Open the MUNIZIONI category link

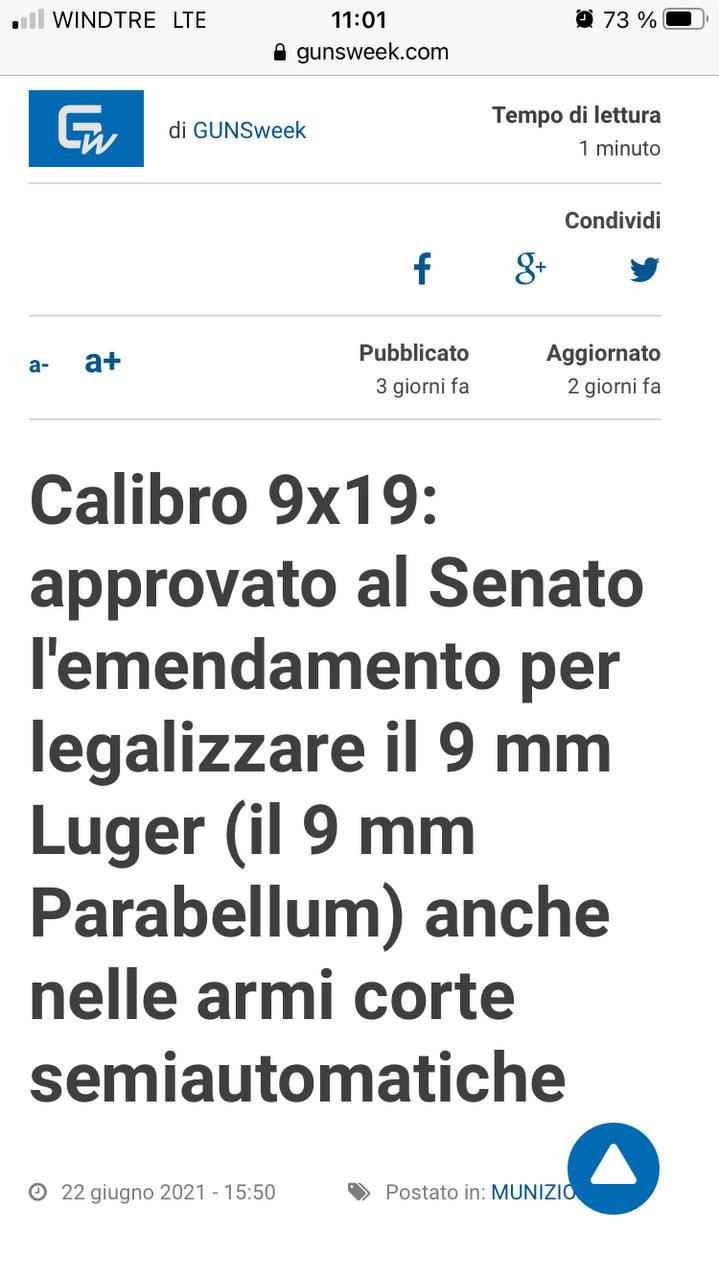[x=530, y=1192]
